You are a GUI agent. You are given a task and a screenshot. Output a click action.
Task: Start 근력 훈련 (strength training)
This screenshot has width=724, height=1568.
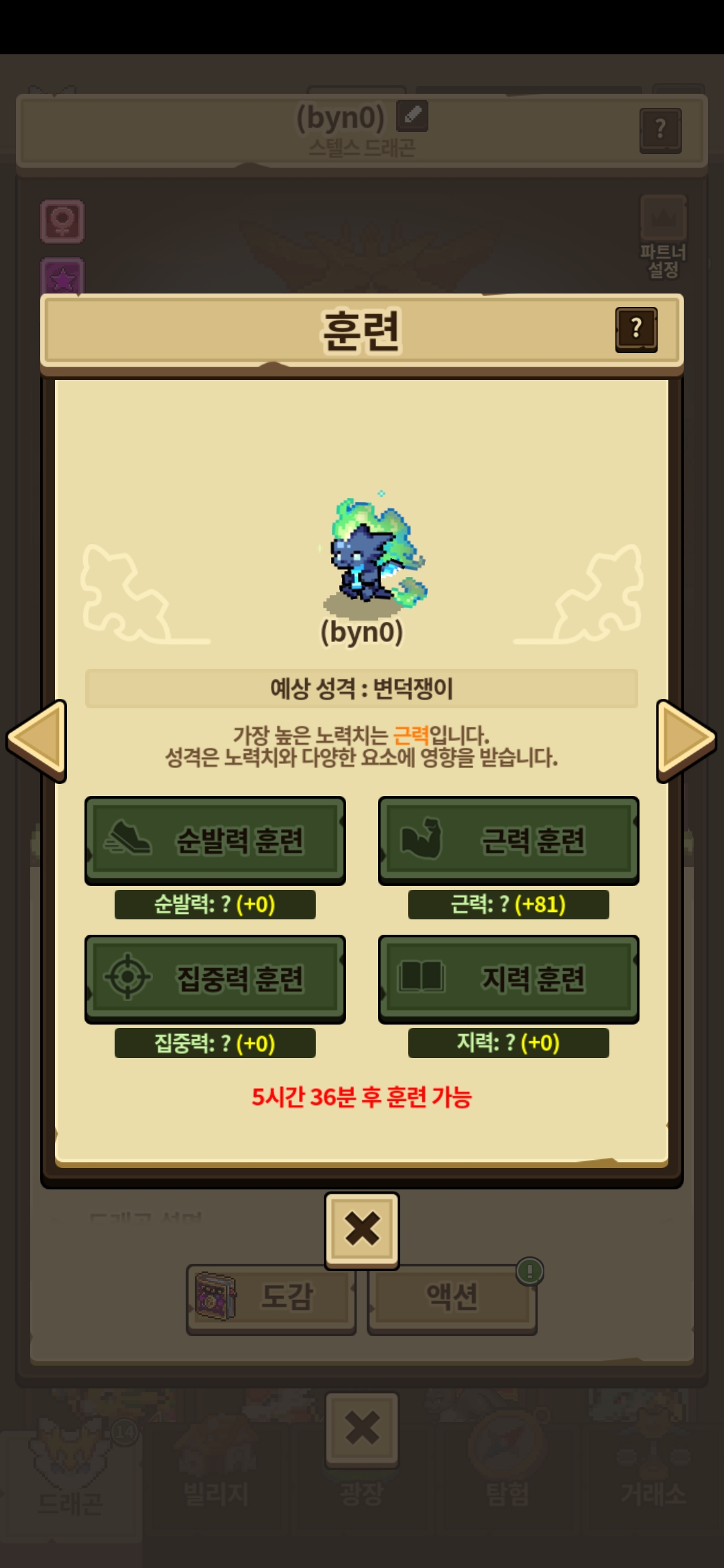coord(508,840)
